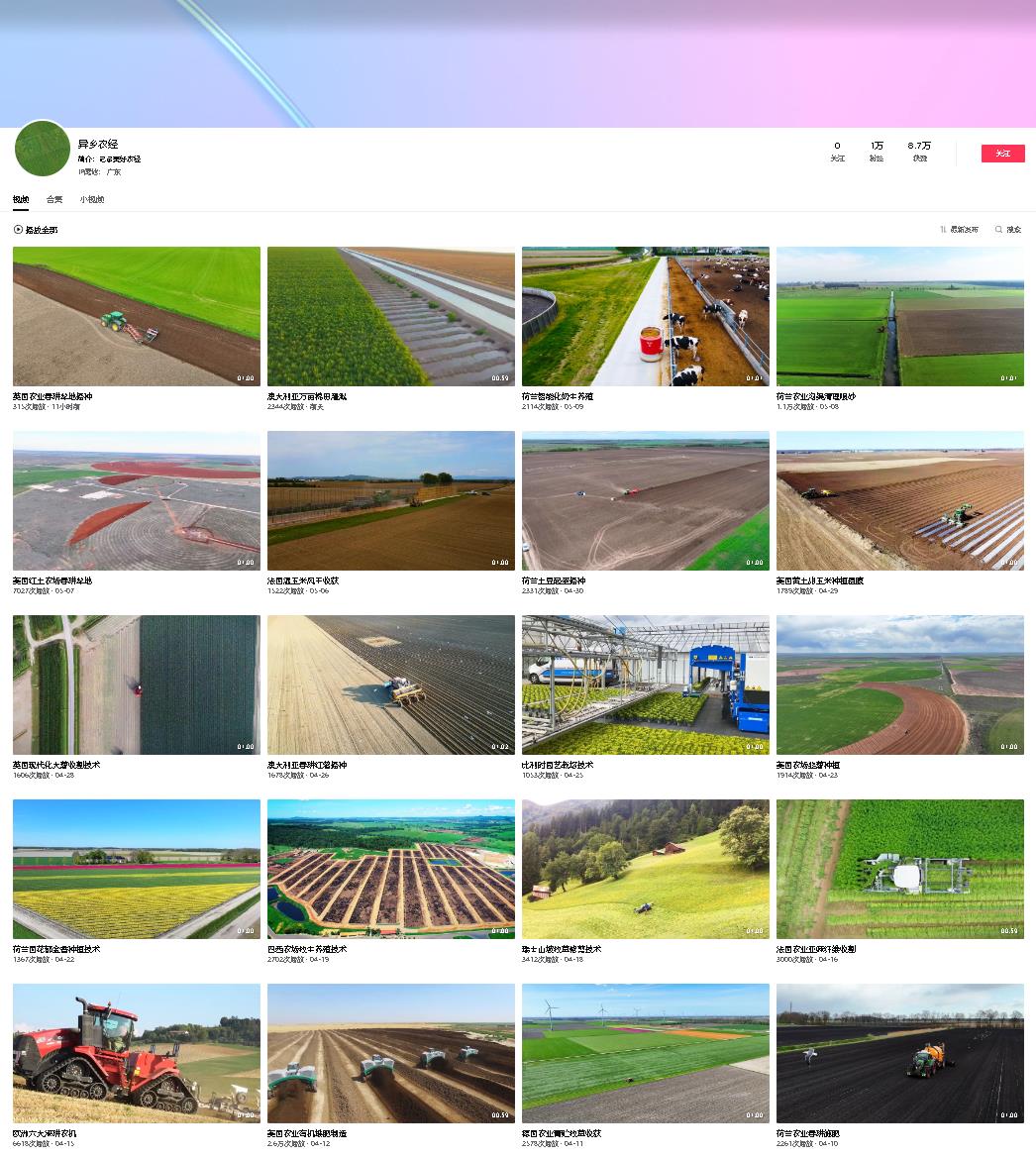Viewport: 1036px width, 1159px height.
Task: Open the video of the red circular field
Action: pyautogui.click(x=137, y=500)
